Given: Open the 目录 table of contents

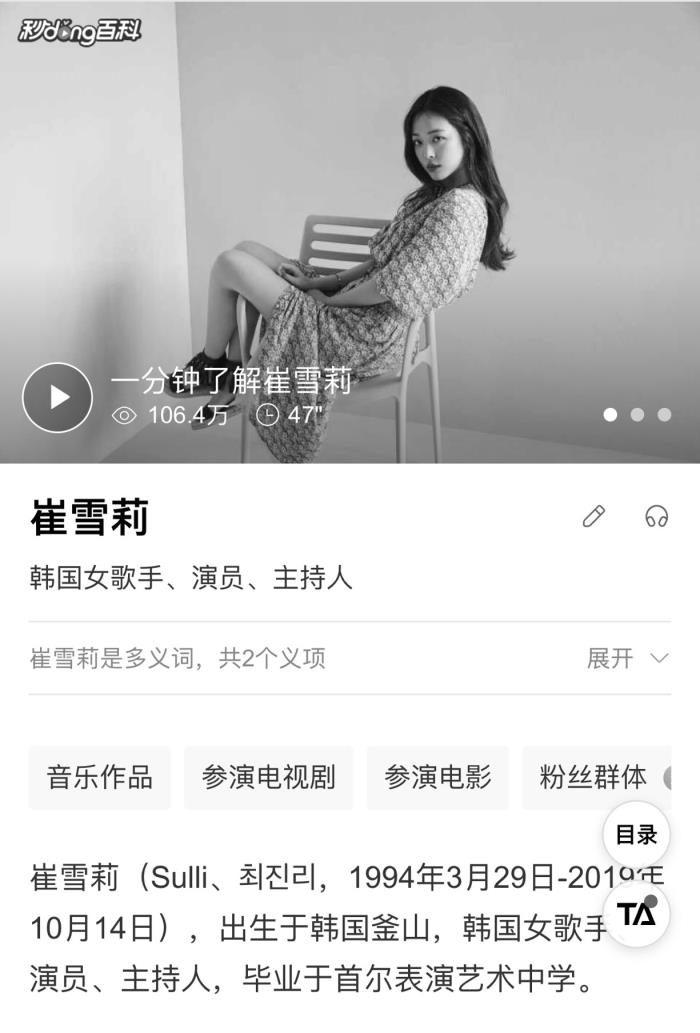Looking at the screenshot, I should pos(636,835).
